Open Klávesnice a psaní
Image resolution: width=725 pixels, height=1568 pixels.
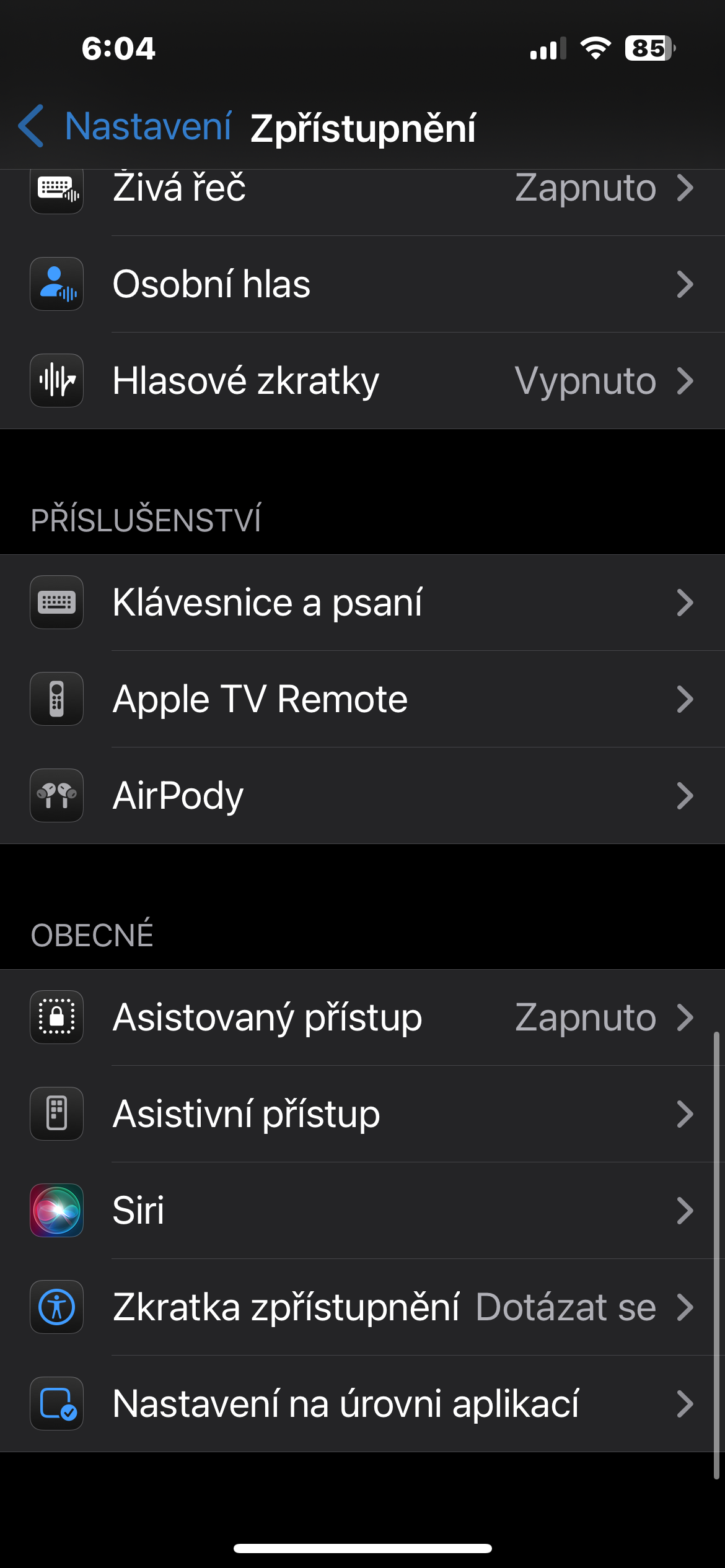pyautogui.click(x=362, y=603)
